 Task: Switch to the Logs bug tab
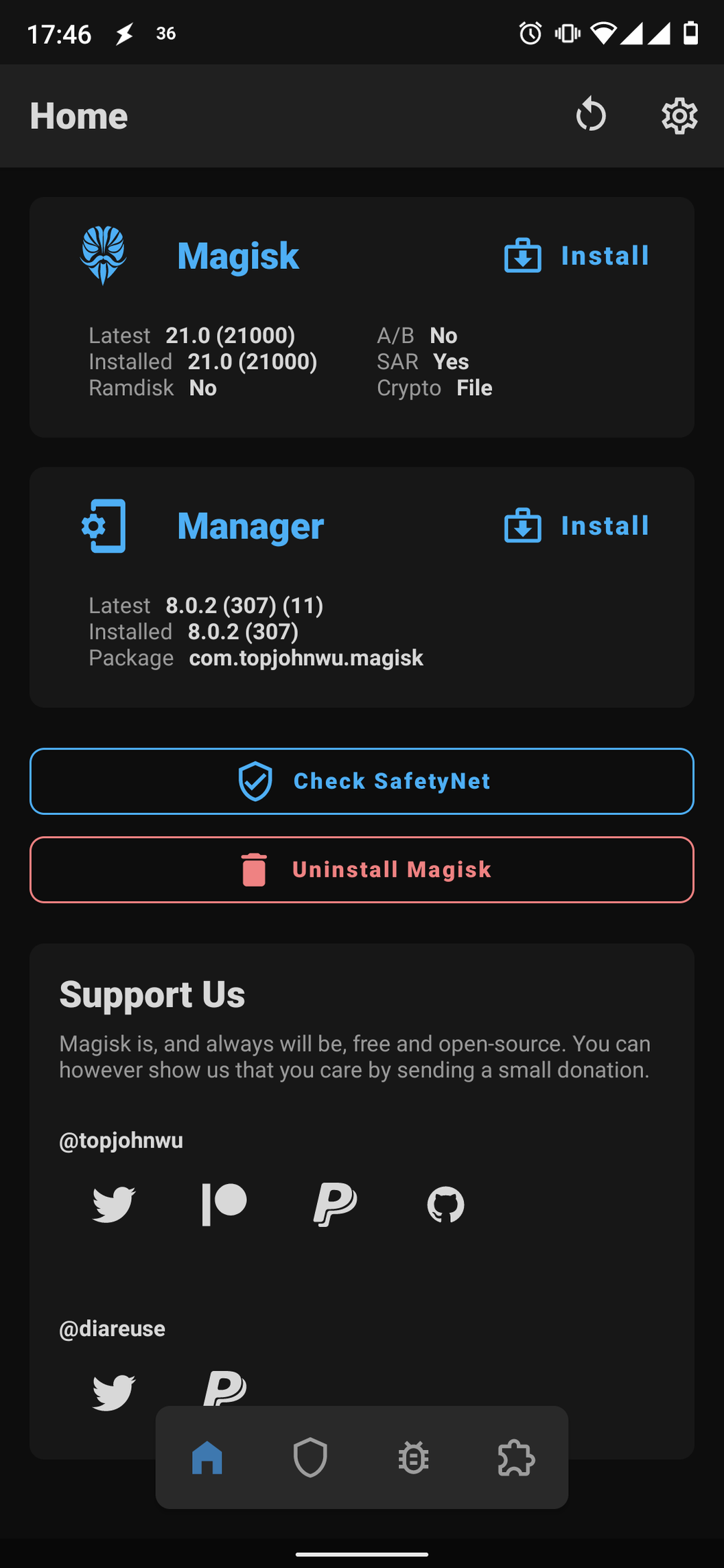[x=413, y=1457]
